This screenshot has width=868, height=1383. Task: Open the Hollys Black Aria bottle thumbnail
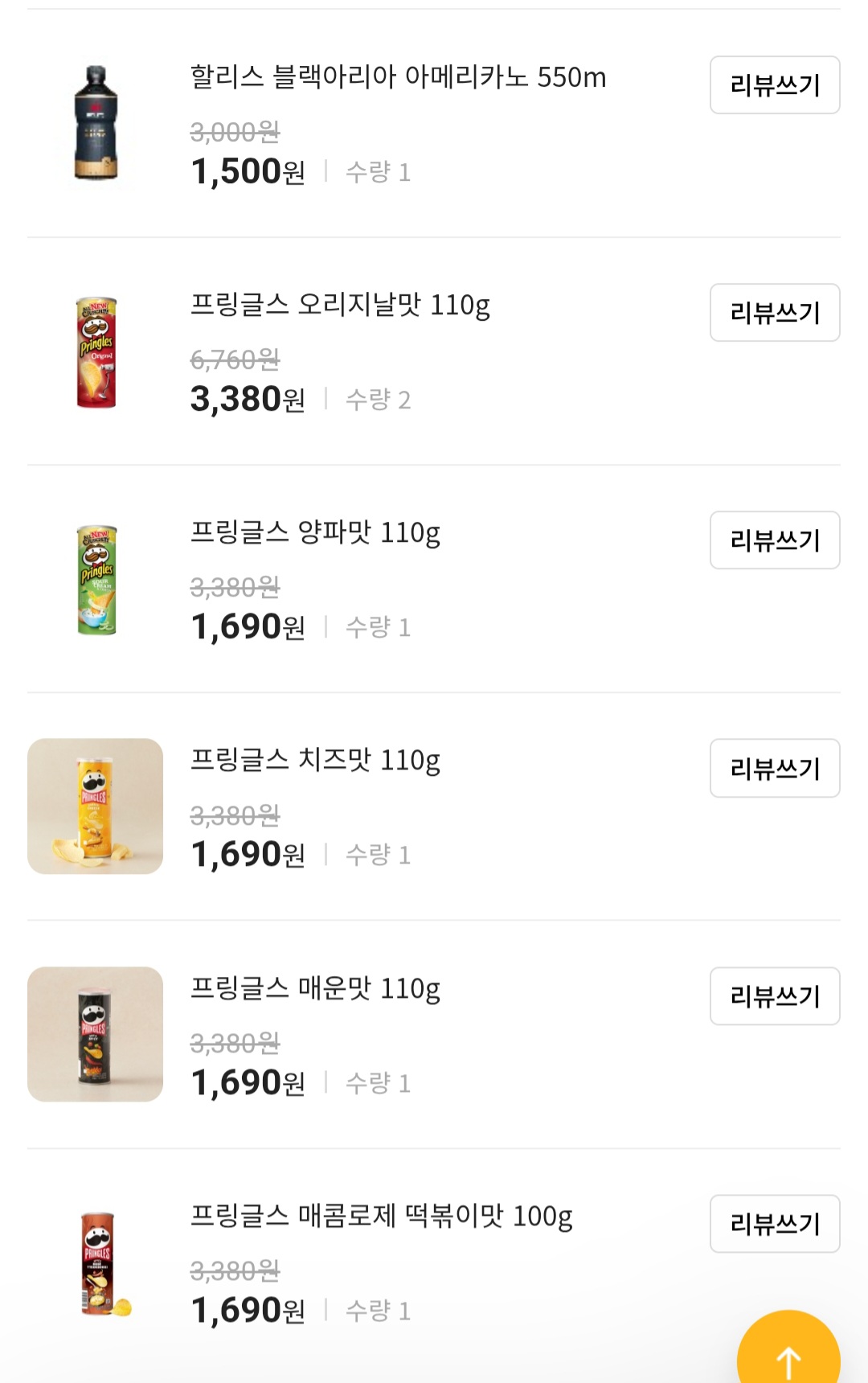coord(94,121)
